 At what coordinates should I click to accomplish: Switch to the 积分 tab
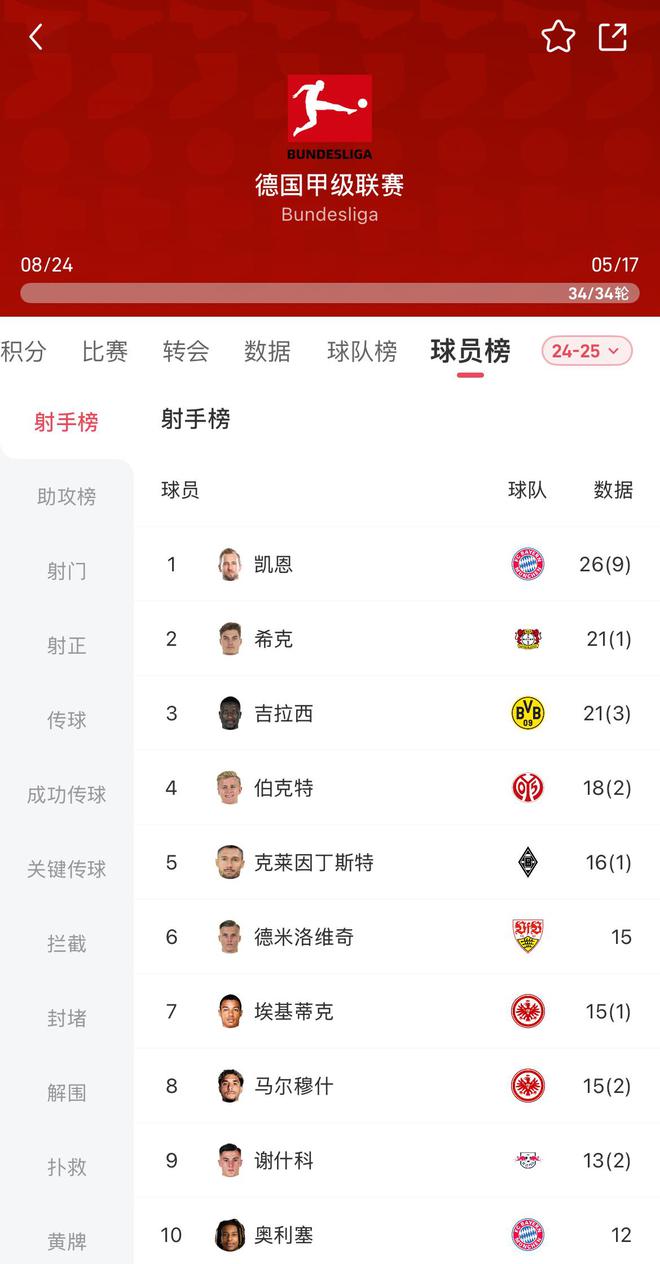(23, 351)
